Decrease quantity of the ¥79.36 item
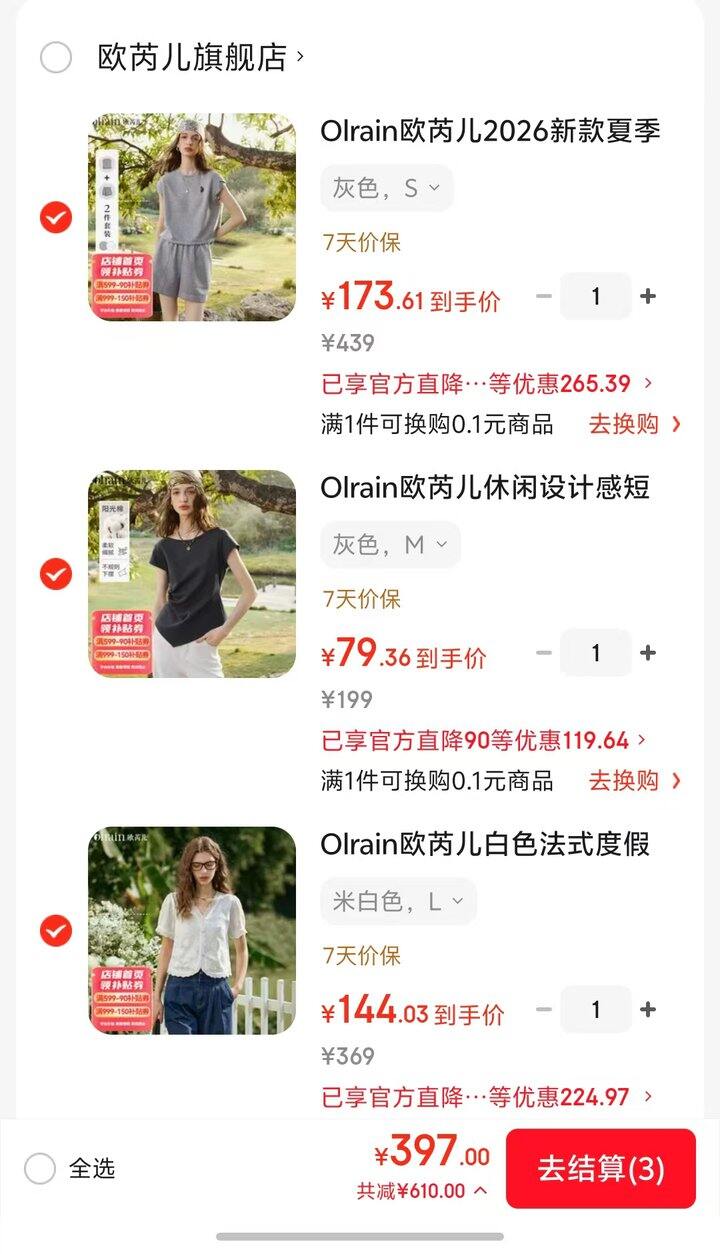The width and height of the screenshot is (720, 1254). coord(544,653)
